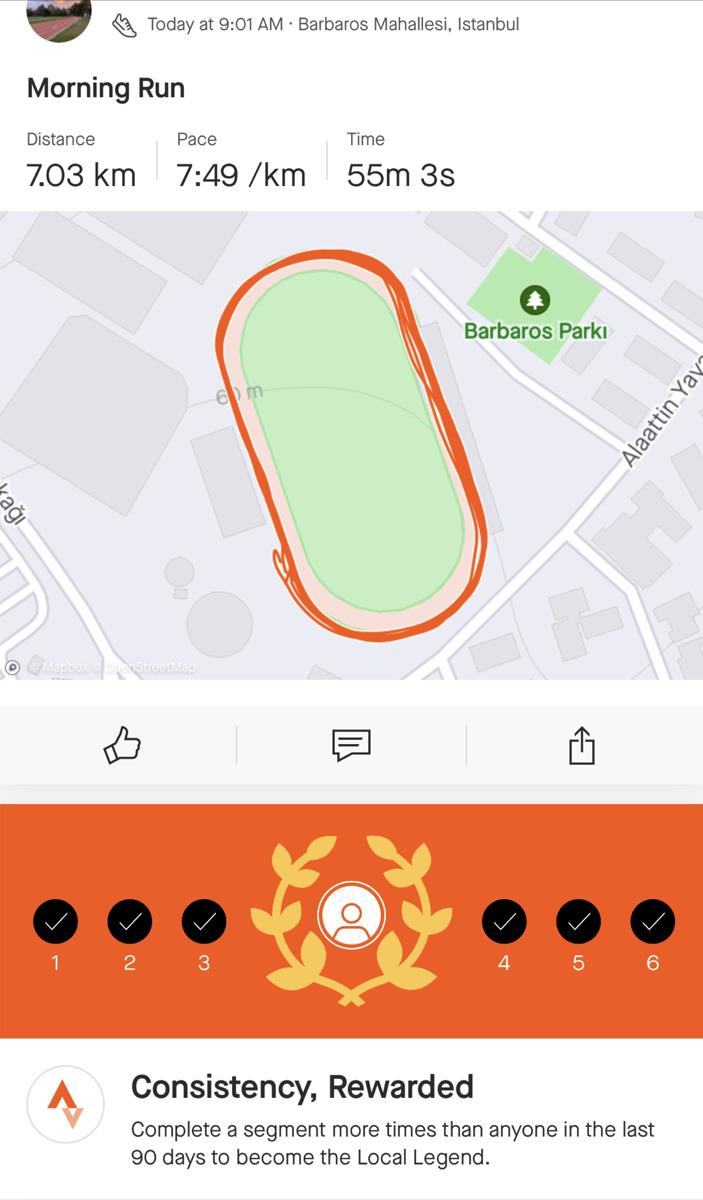View the run route map
Image resolution: width=703 pixels, height=1200 pixels.
click(351, 445)
